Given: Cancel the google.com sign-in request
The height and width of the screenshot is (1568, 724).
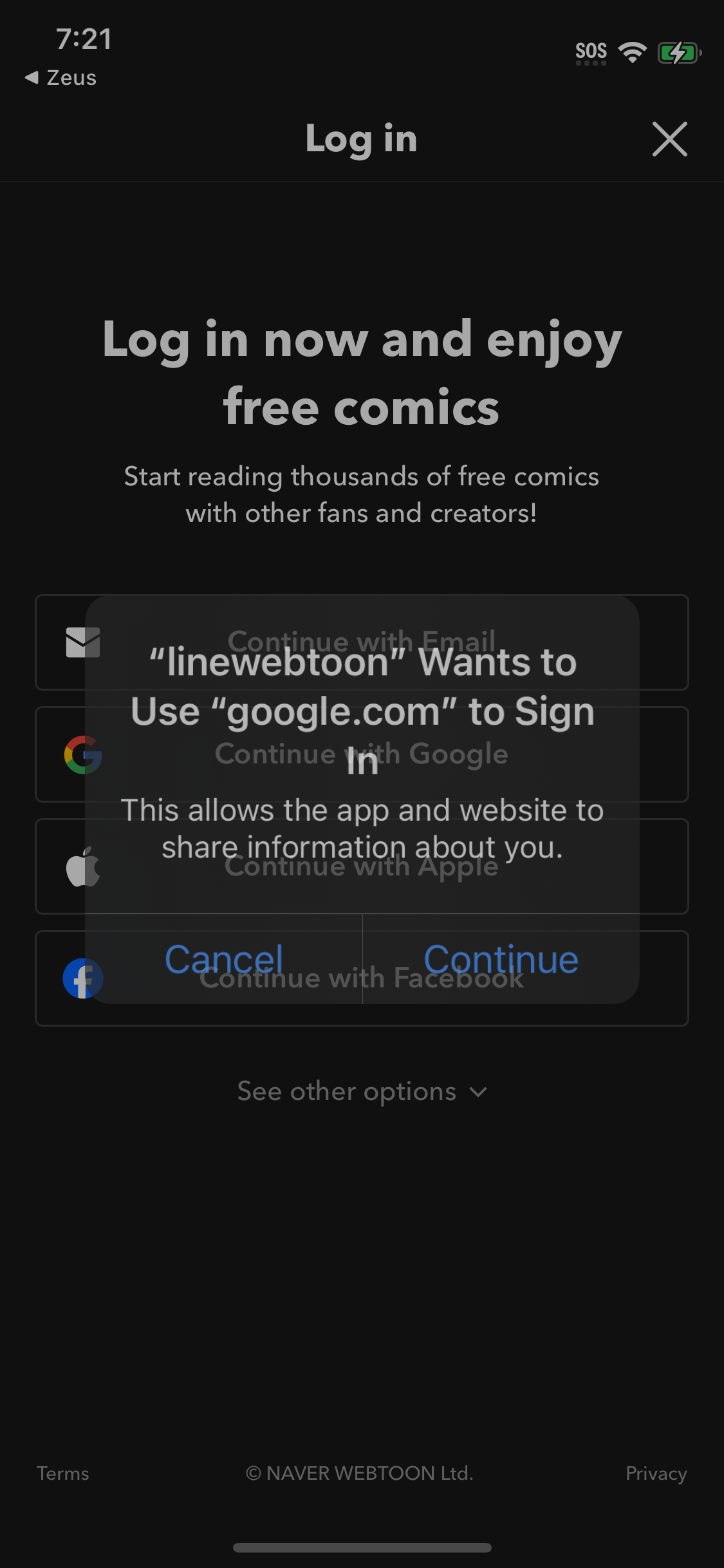Looking at the screenshot, I should tap(224, 958).
